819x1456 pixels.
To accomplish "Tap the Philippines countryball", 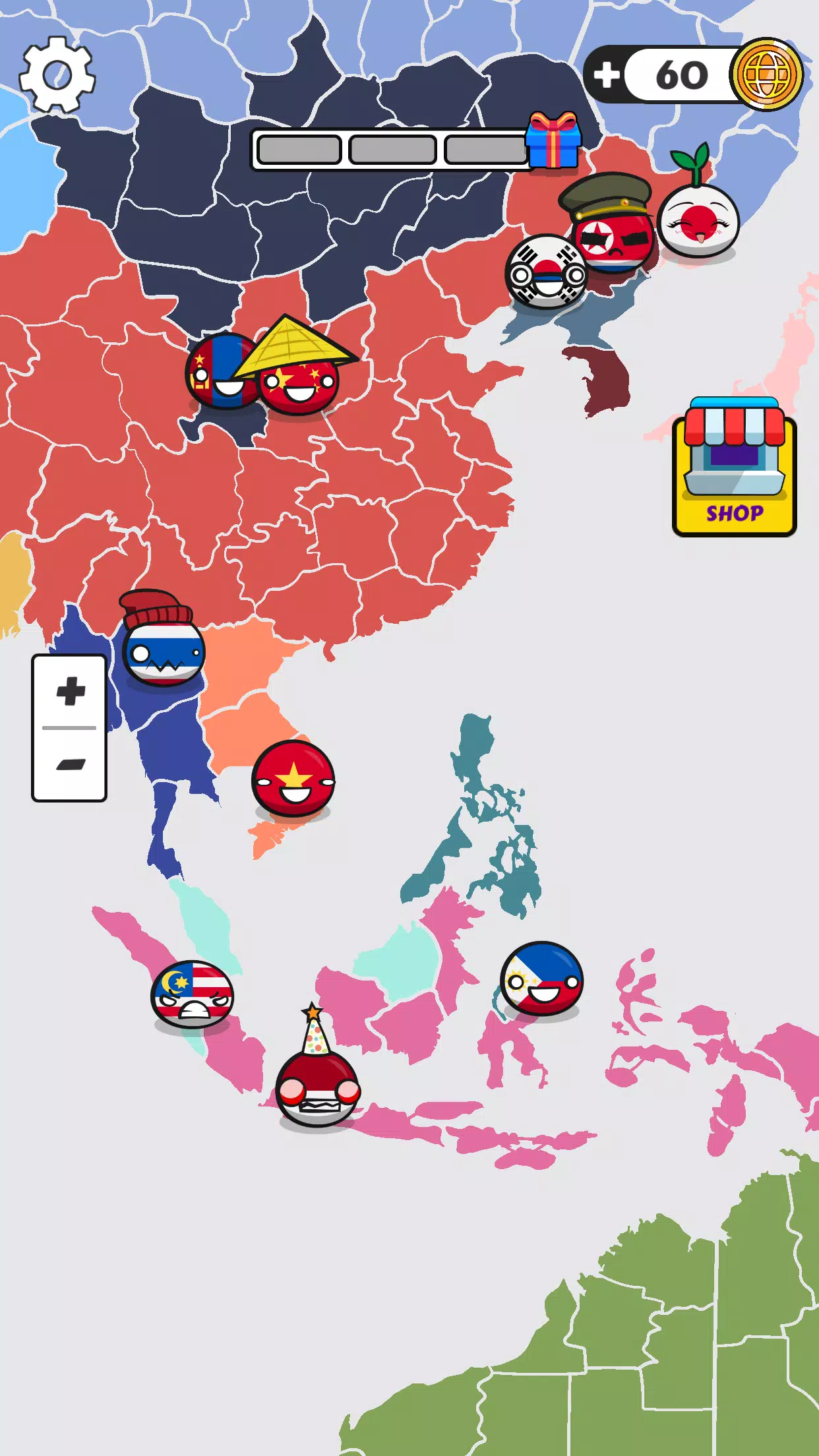I will 541,979.
